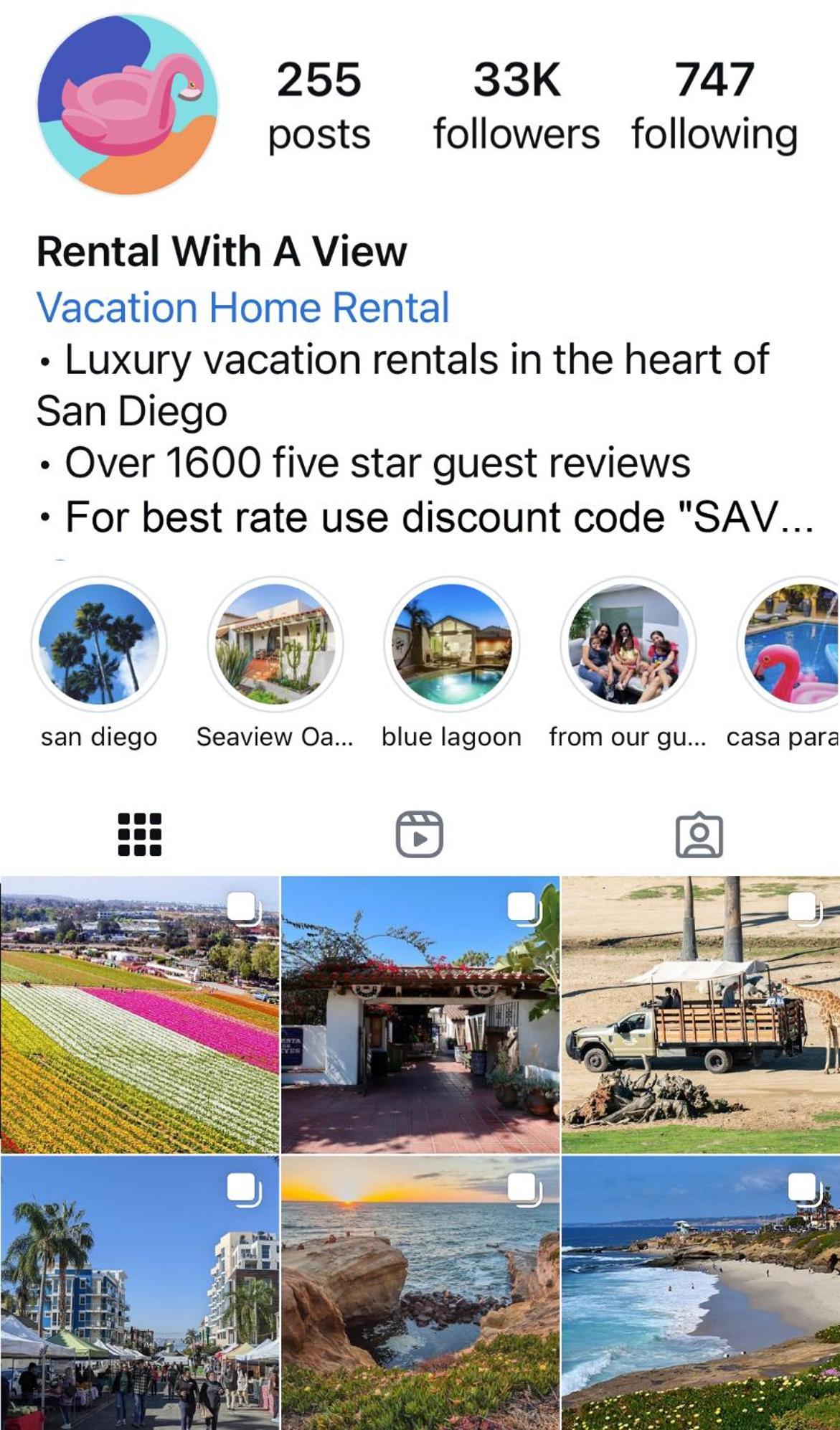This screenshot has width=840, height=1430.
Task: Open the Rental With A View profile picture
Action: [128, 105]
